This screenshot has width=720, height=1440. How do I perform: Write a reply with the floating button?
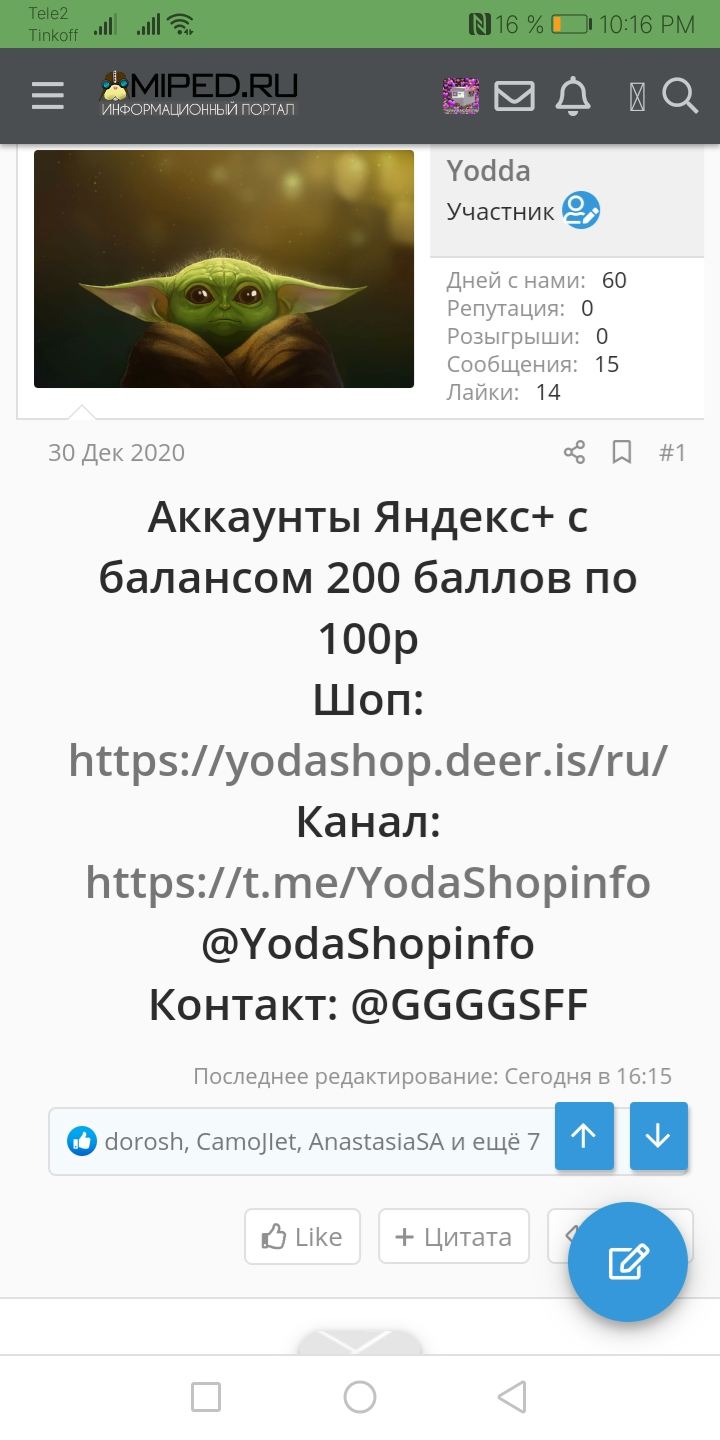pos(628,1262)
